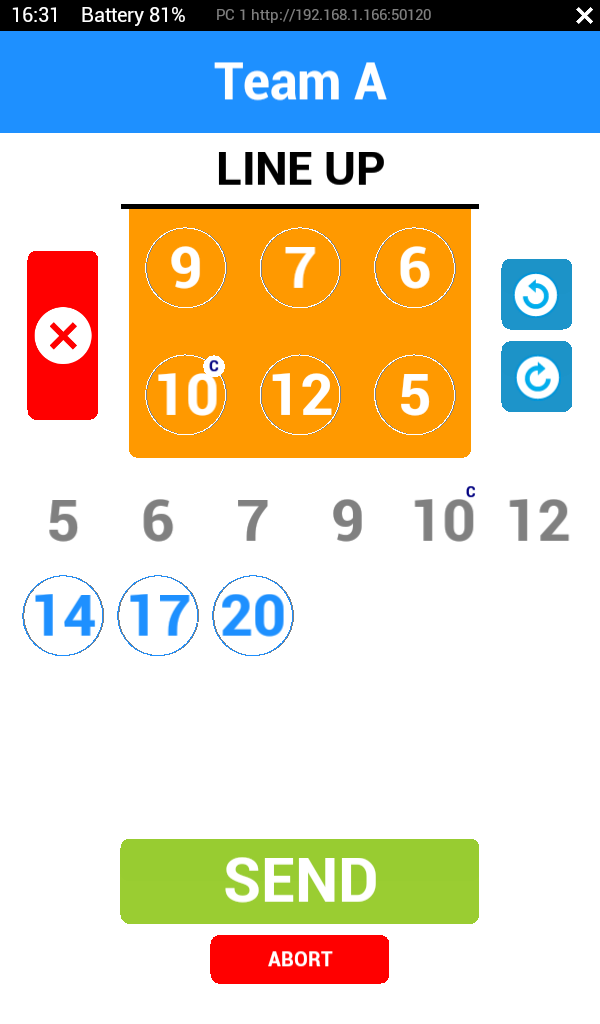Choose bench player 14
Viewport: 600px width, 1024px height.
[63, 616]
